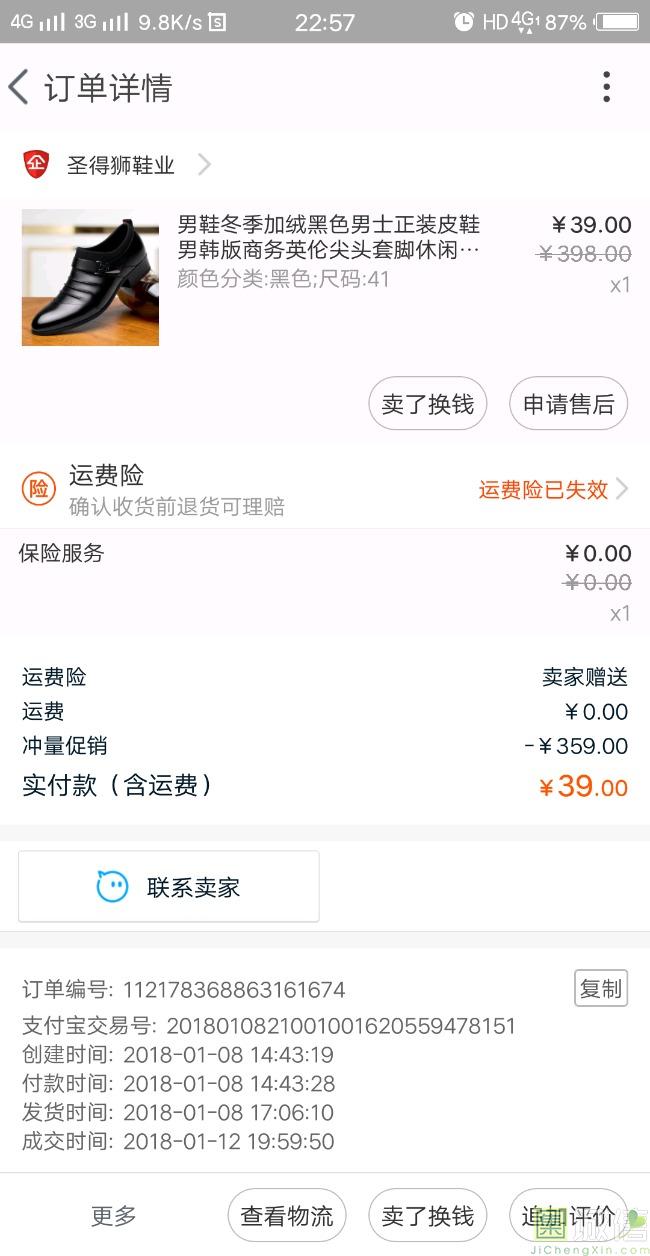Apply for after-sales with 申请售后
Screen dimensions: 650x1256
pyautogui.click(x=568, y=404)
